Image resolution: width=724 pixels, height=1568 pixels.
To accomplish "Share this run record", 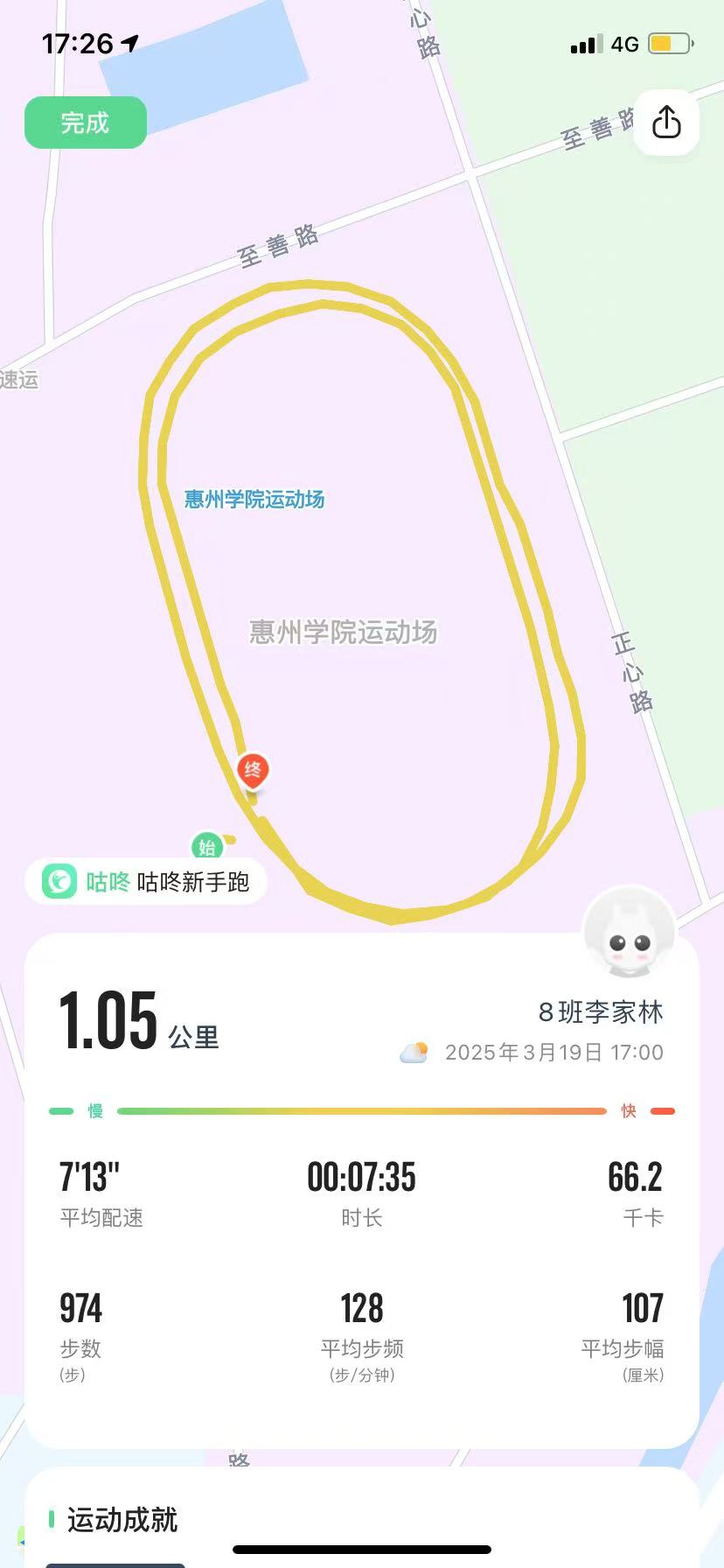I will (x=666, y=122).
